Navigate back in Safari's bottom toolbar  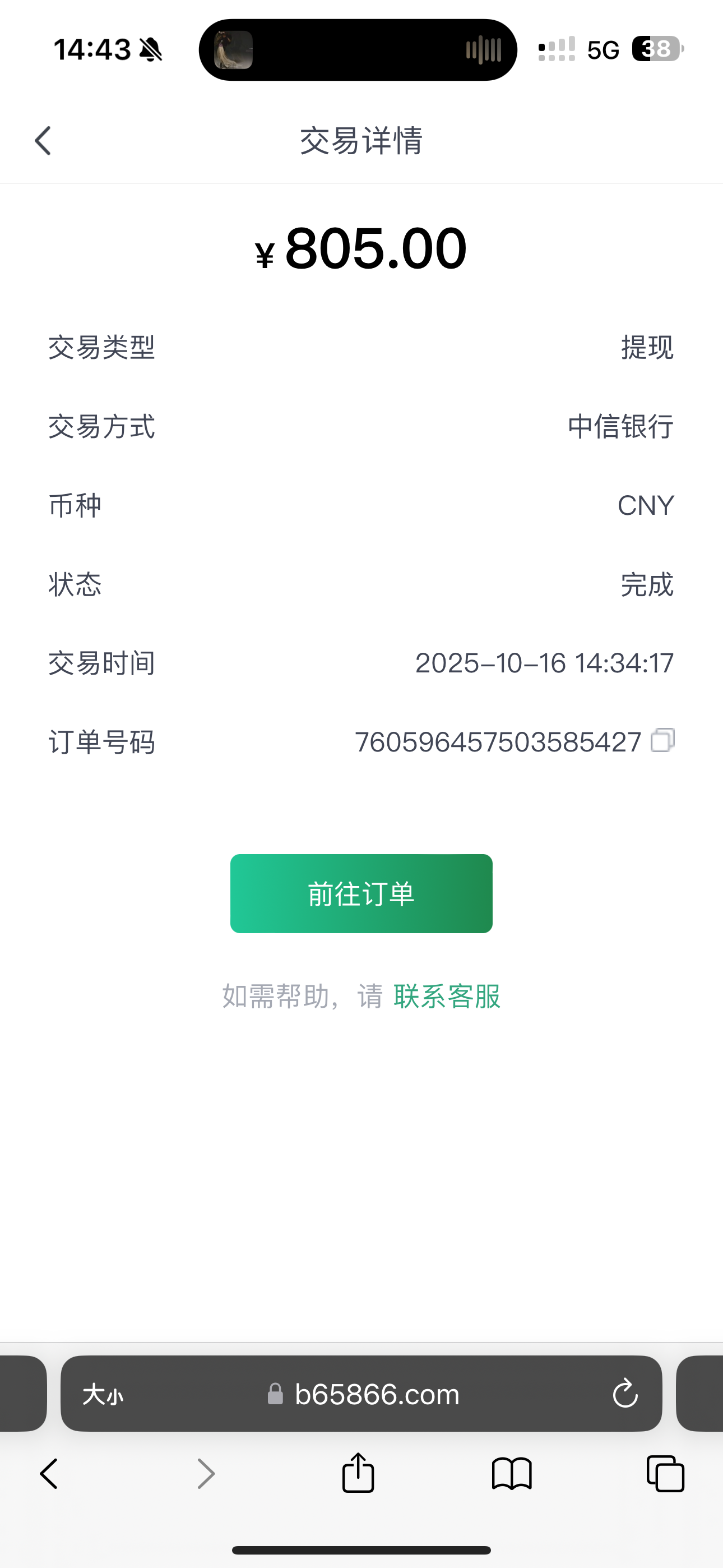pos(49,1474)
